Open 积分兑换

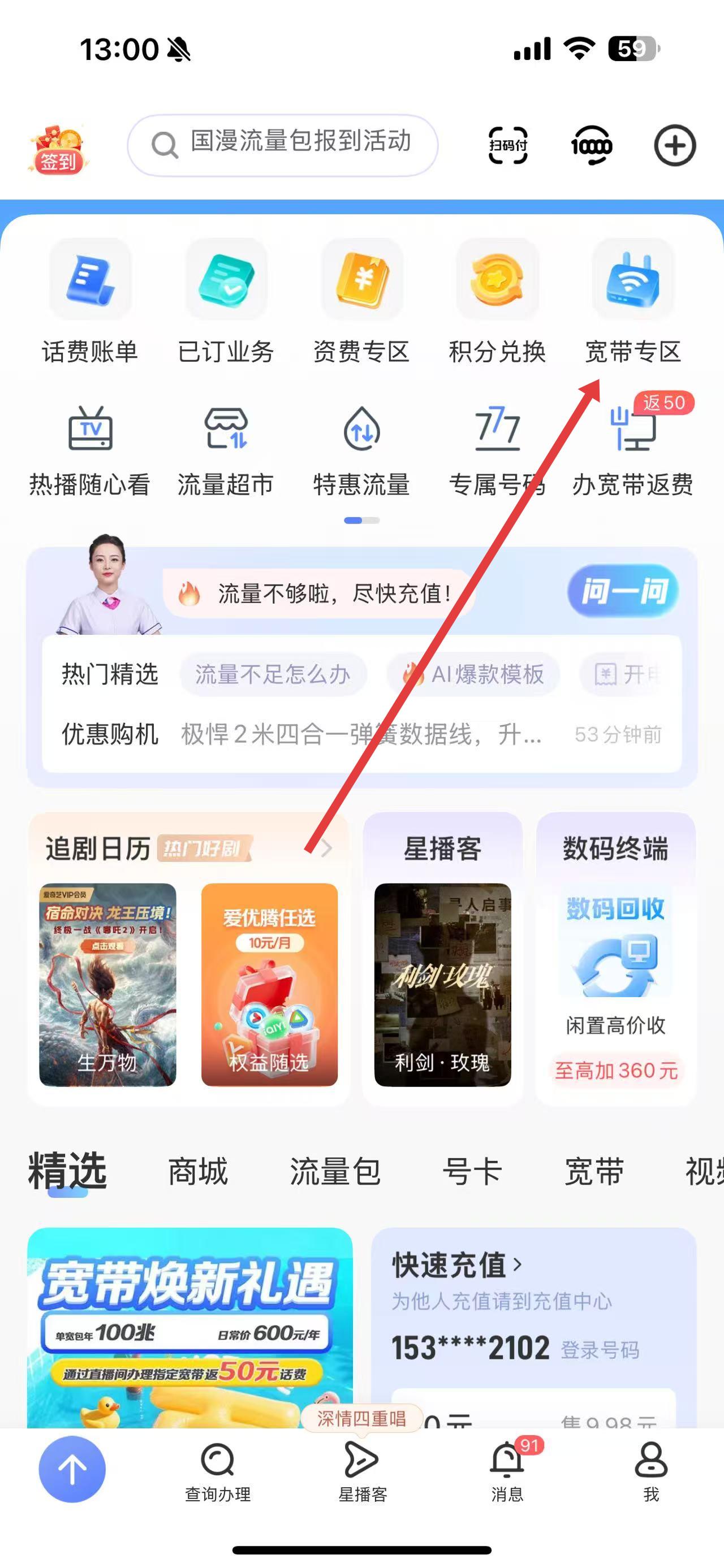click(x=498, y=301)
